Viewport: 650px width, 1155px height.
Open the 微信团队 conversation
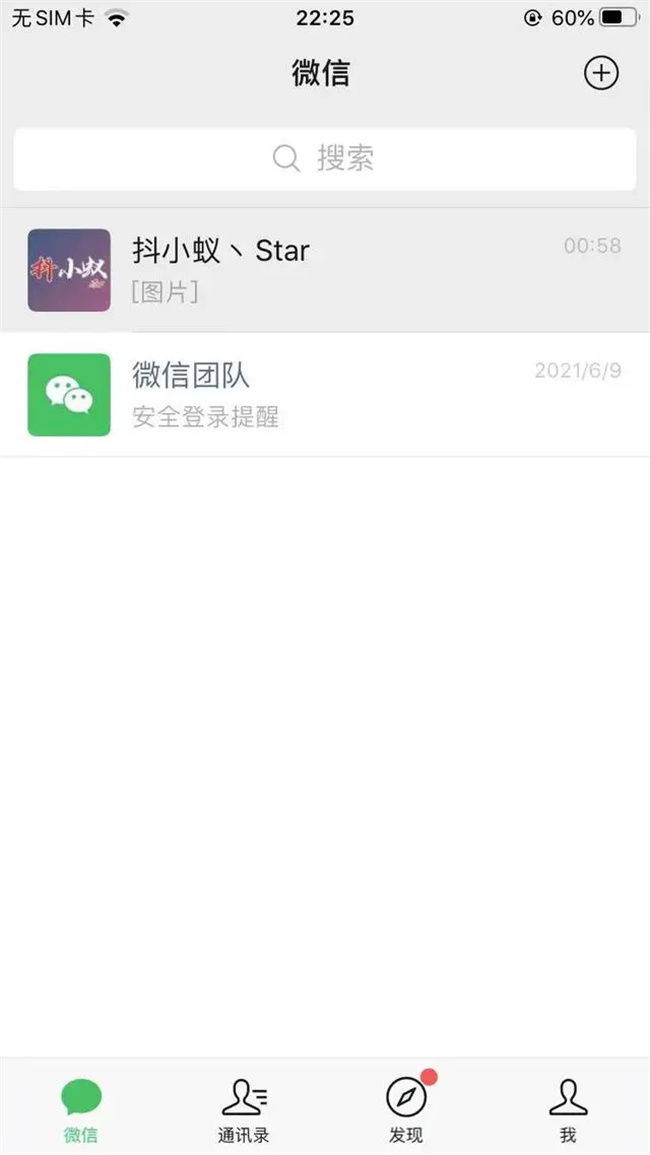tap(325, 394)
